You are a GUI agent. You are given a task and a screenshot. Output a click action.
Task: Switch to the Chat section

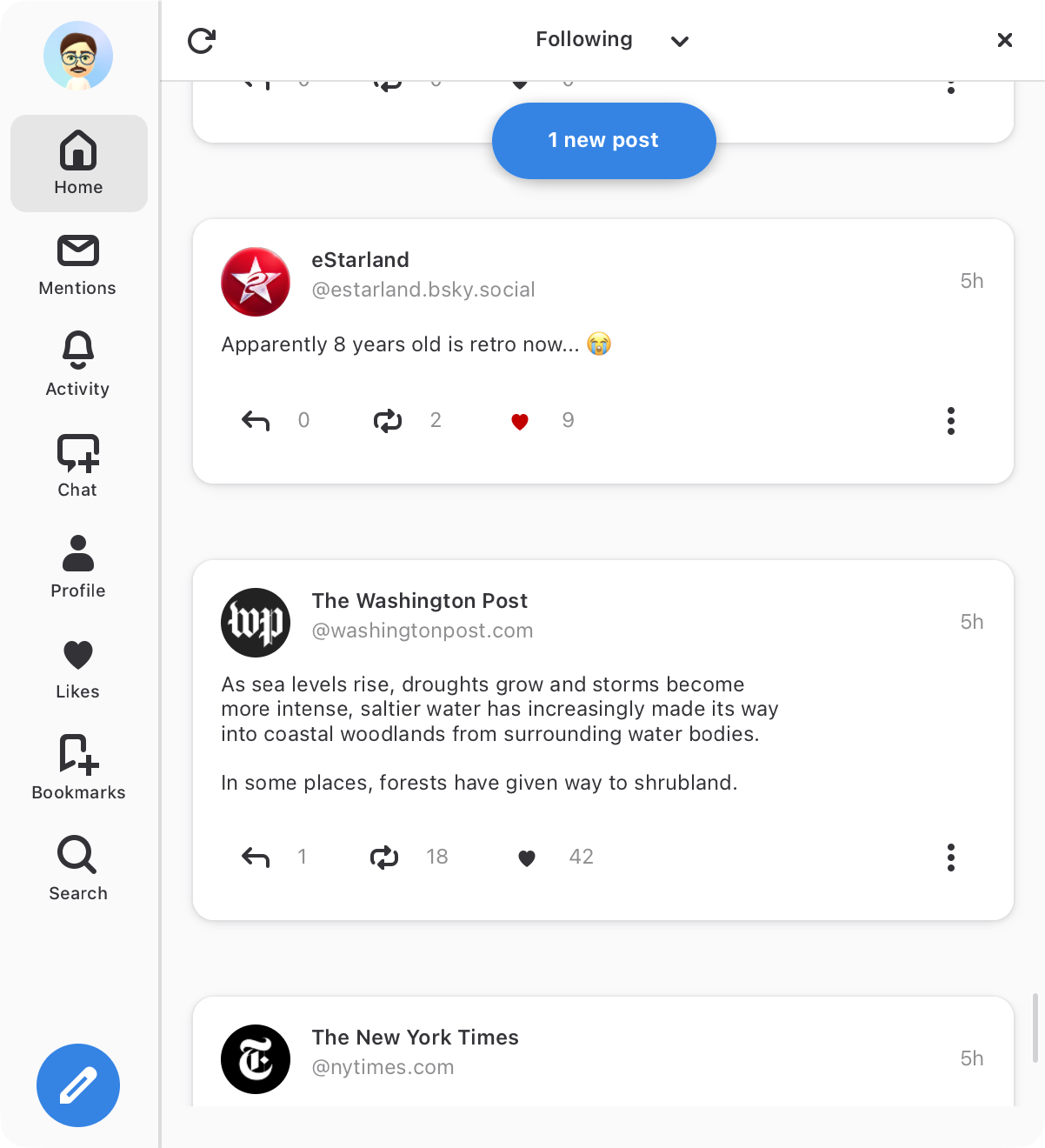[78, 466]
